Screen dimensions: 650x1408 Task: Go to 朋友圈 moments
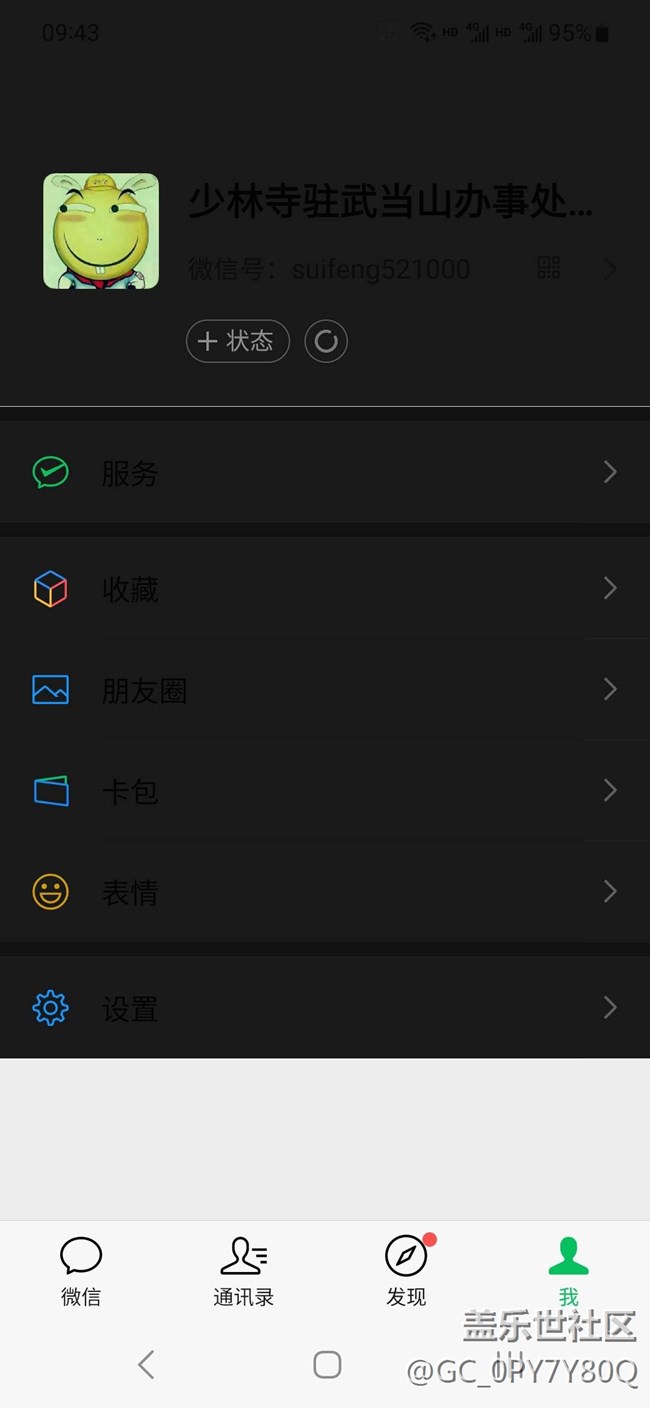click(325, 690)
